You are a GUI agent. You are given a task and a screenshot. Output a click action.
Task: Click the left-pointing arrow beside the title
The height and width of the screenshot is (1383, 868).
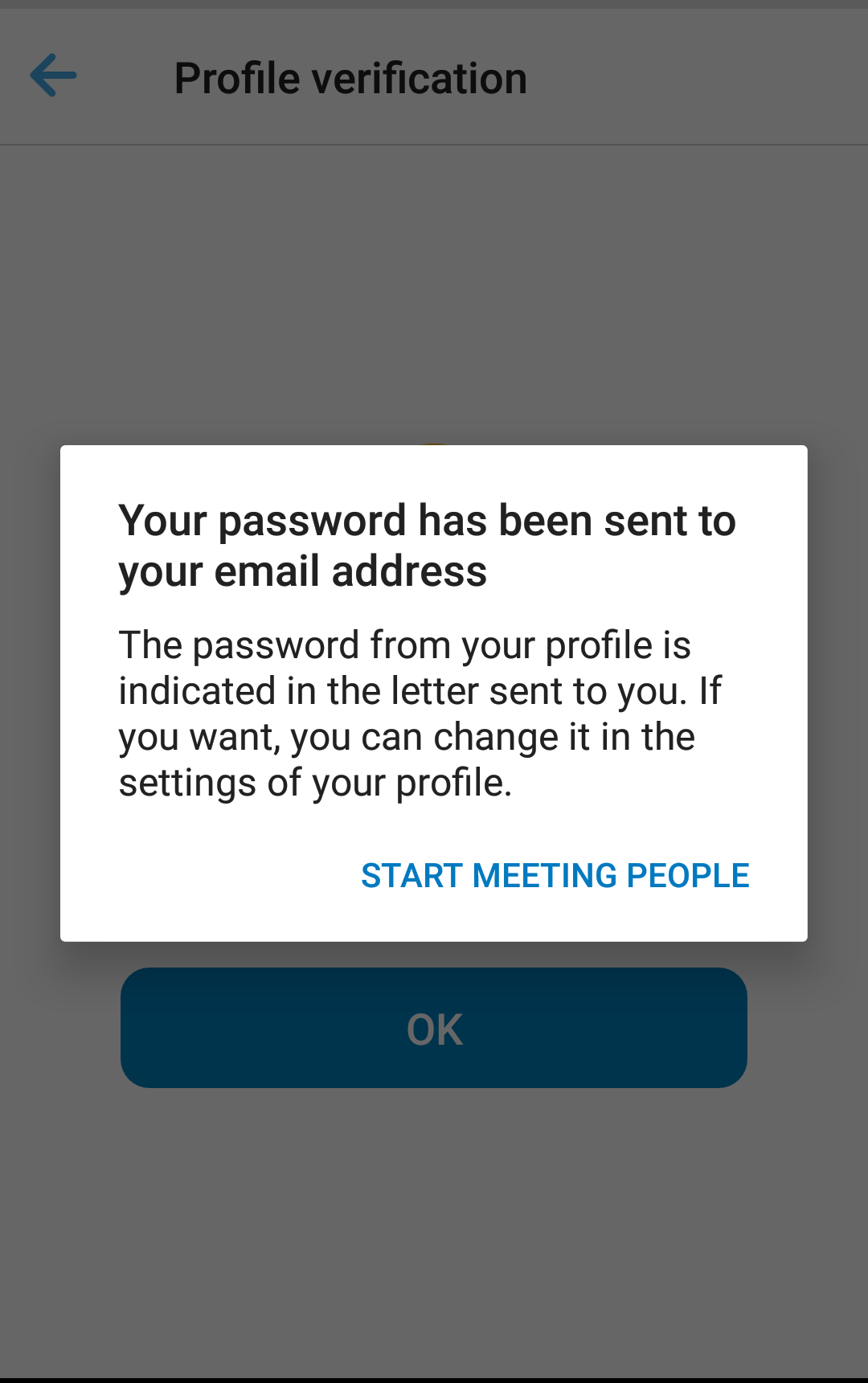pyautogui.click(x=53, y=76)
